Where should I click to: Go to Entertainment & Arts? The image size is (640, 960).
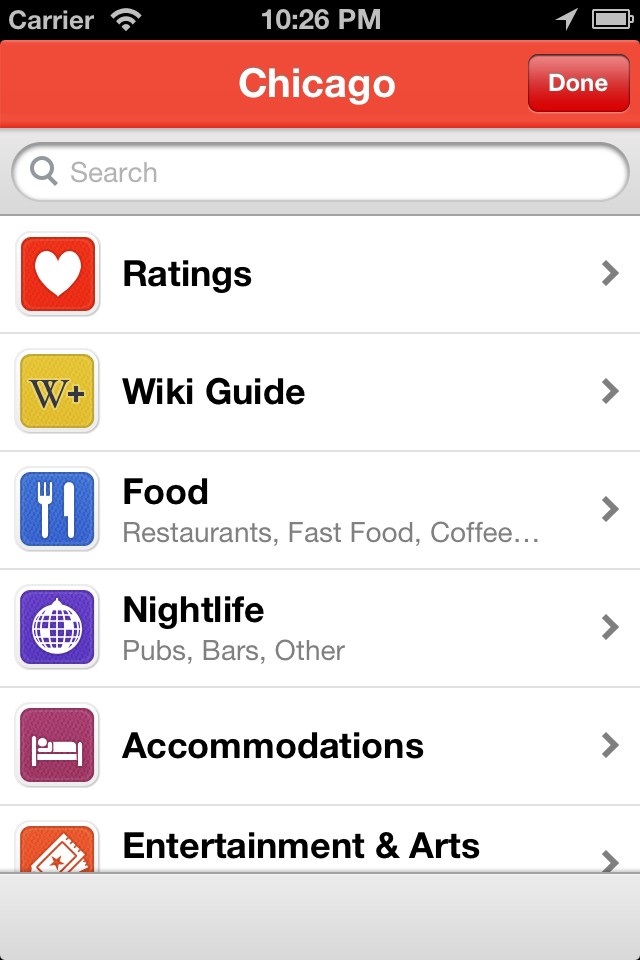(320, 846)
